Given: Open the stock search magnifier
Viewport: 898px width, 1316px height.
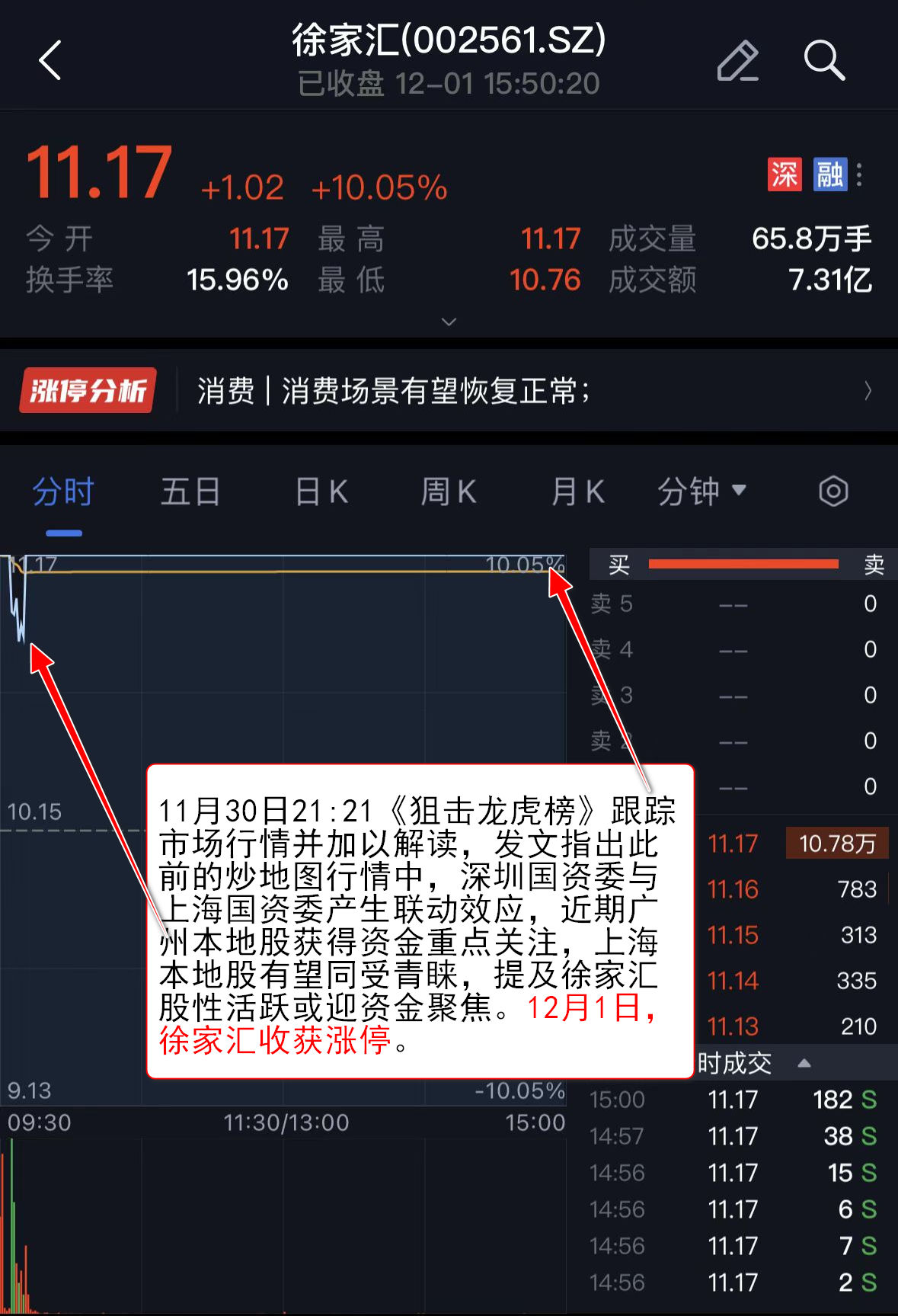Looking at the screenshot, I should [x=824, y=60].
